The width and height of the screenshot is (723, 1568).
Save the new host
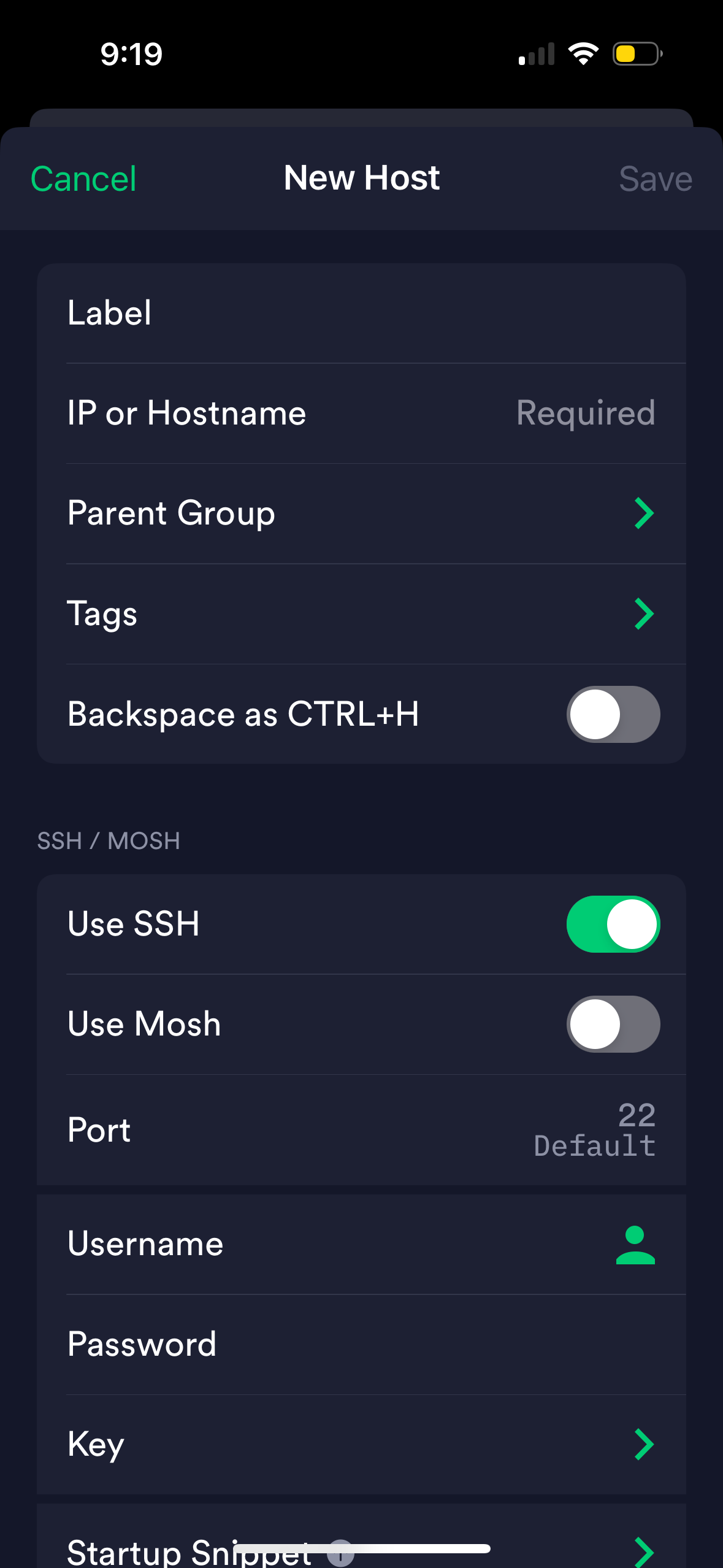[655, 179]
